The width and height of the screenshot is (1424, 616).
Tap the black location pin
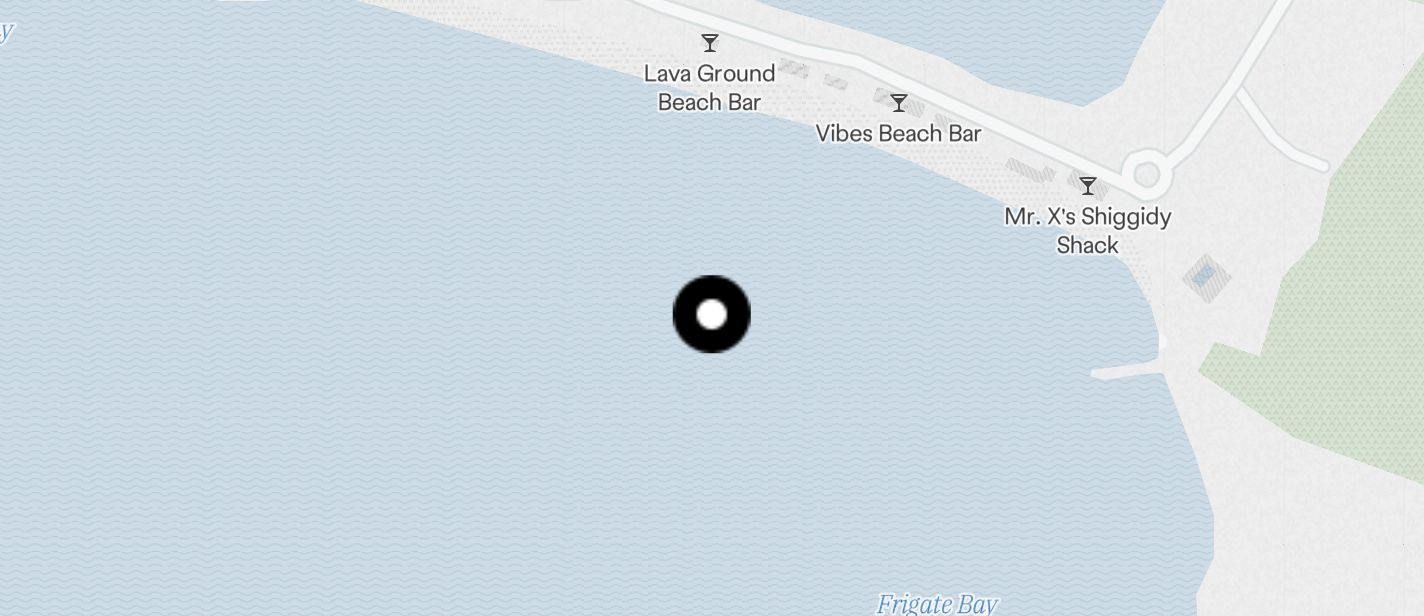(x=711, y=315)
